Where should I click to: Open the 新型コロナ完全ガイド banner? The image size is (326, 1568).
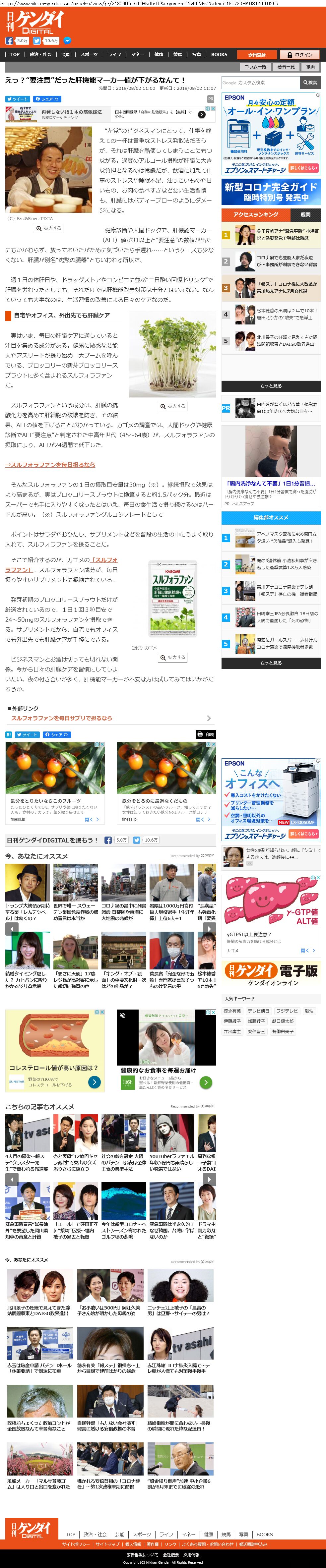pyautogui.click(x=271, y=192)
